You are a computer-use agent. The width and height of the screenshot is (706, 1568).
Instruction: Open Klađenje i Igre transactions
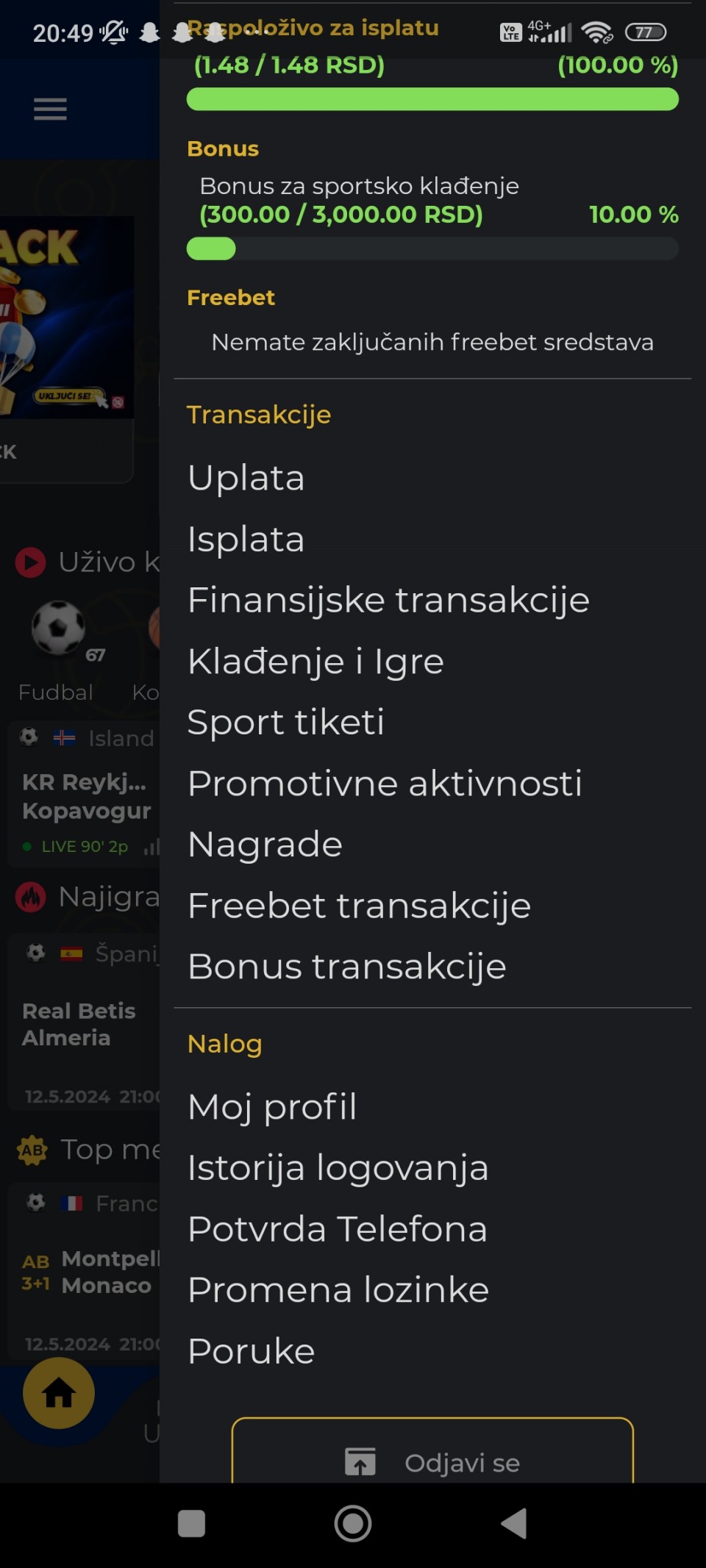pyautogui.click(x=315, y=661)
